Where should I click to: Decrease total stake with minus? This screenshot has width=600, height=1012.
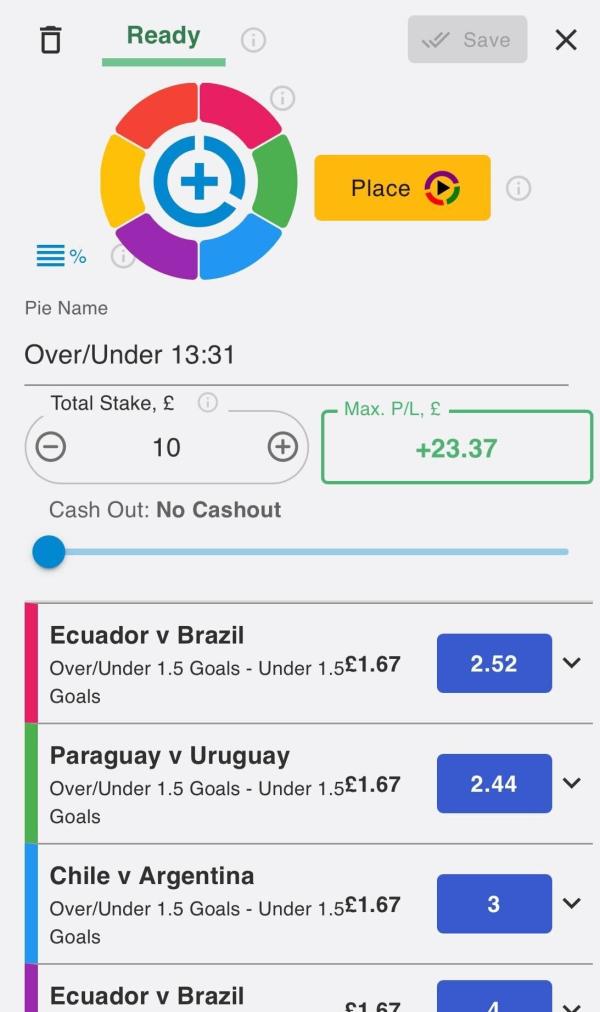(51, 447)
